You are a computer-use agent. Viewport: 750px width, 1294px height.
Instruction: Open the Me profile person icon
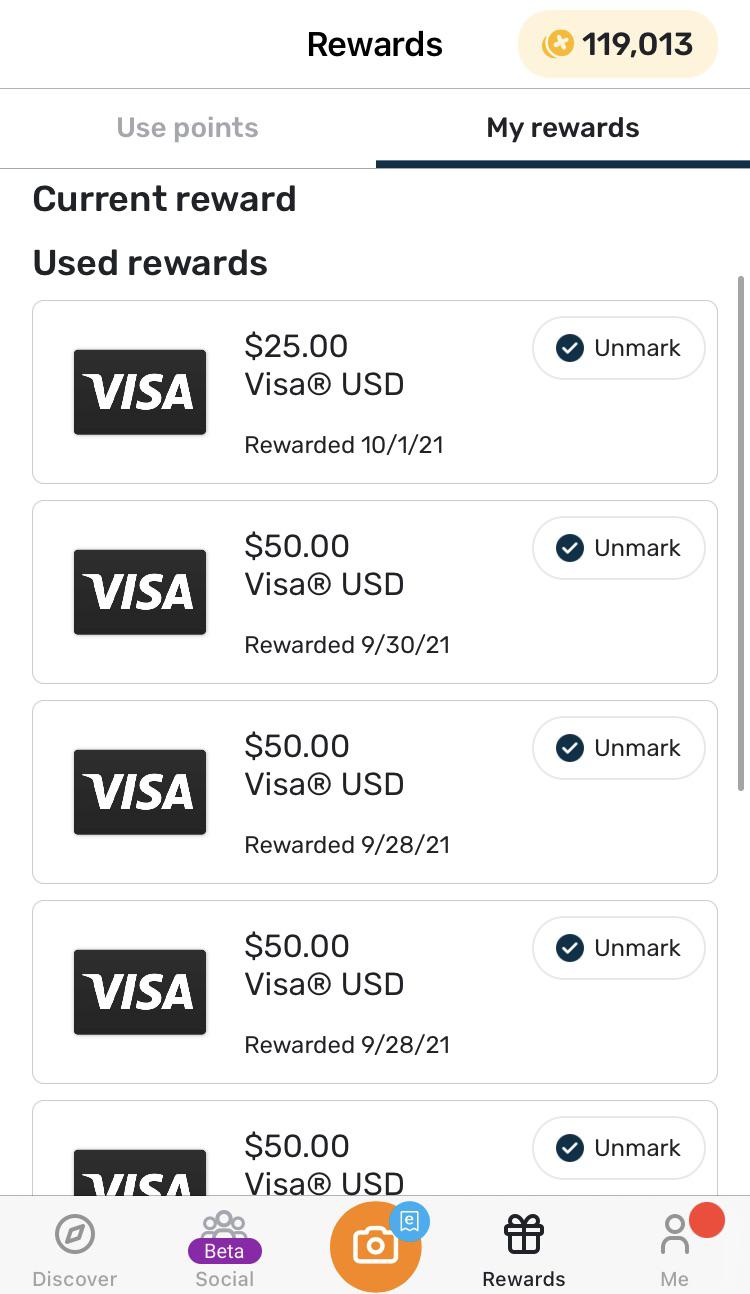(x=674, y=1234)
